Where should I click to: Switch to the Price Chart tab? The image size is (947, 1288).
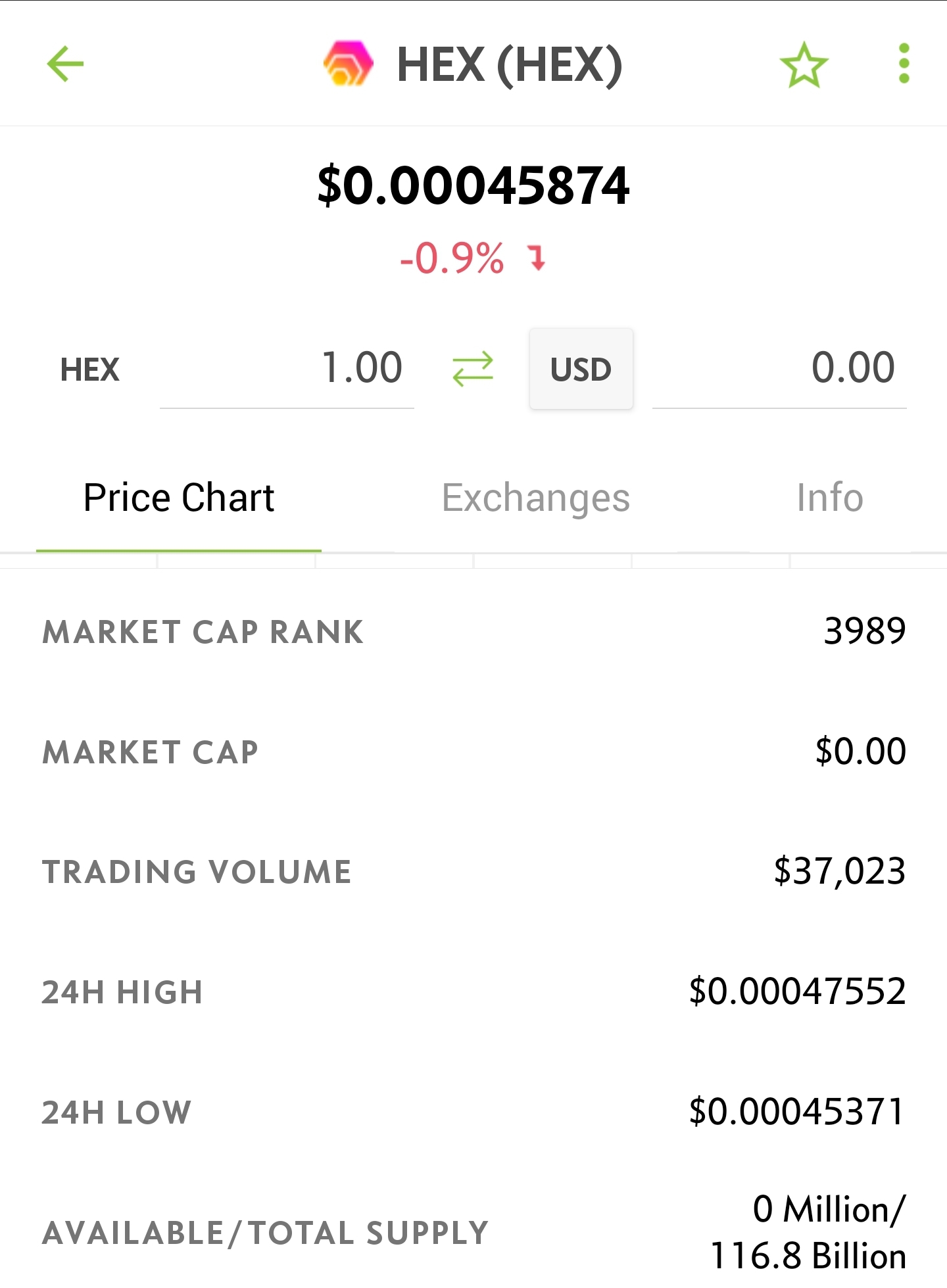click(179, 498)
